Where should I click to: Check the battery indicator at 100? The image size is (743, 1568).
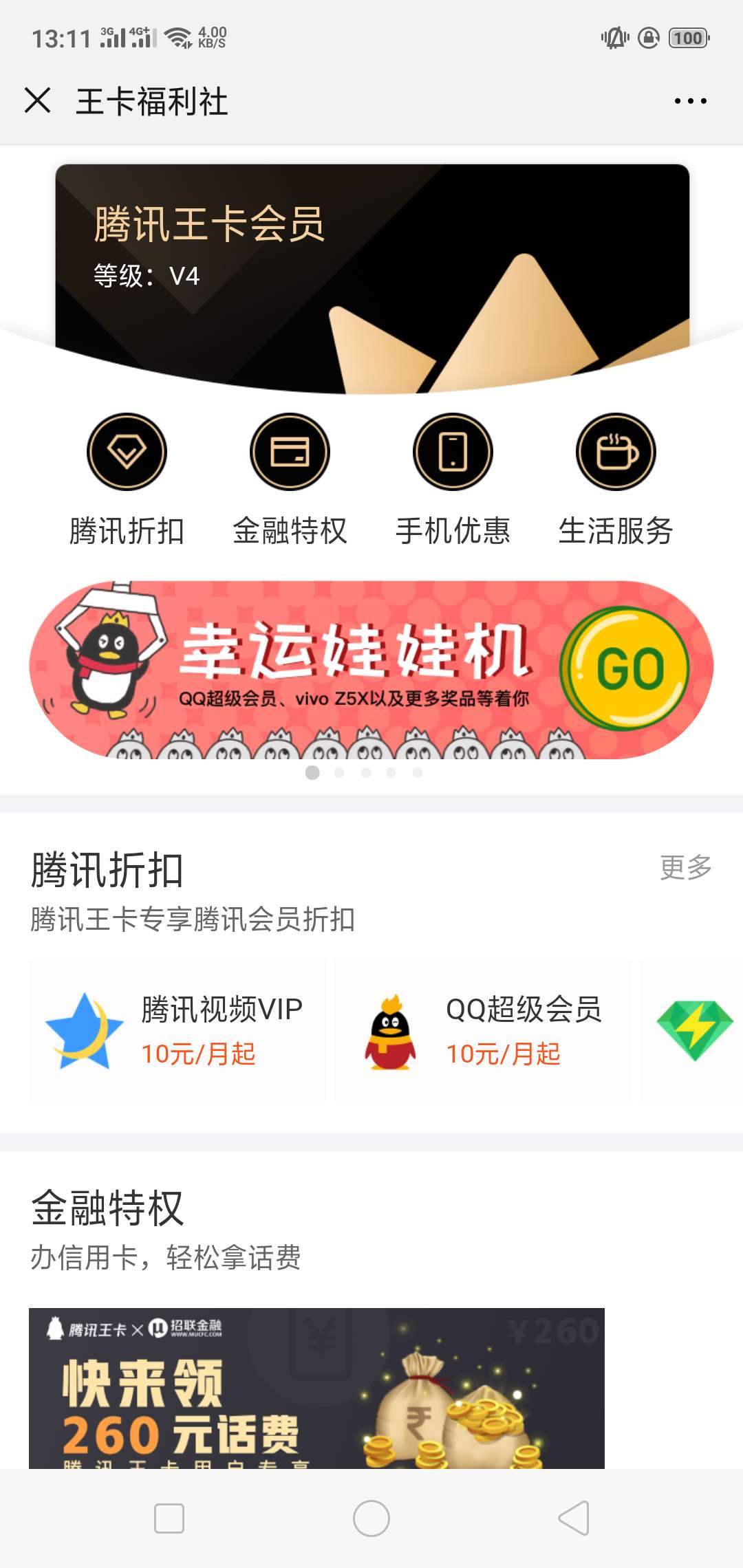pos(689,38)
